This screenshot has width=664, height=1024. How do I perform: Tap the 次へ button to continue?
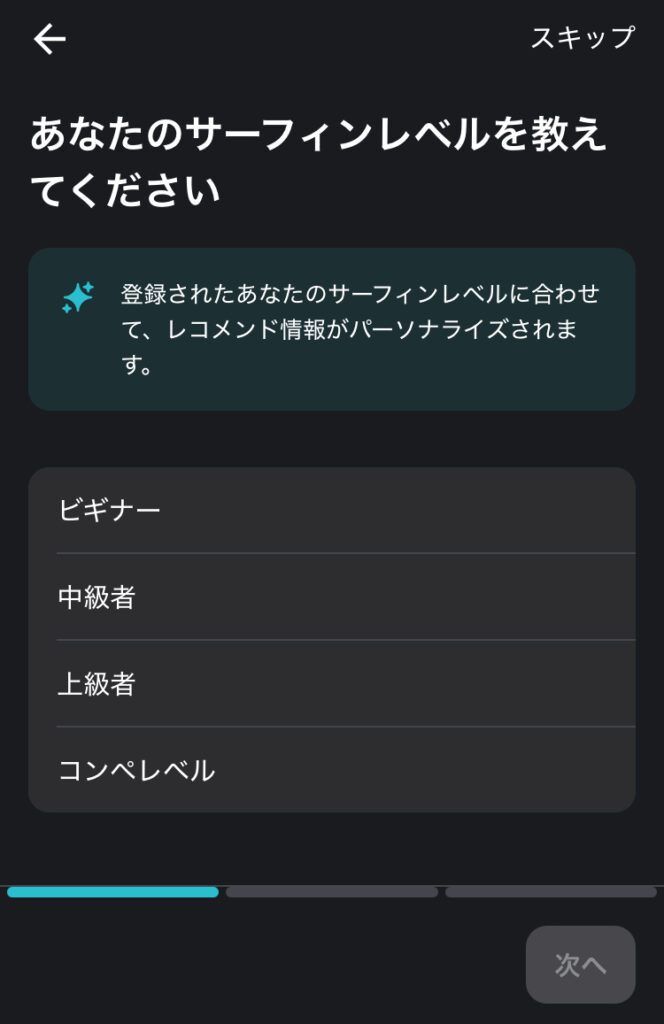[580, 964]
